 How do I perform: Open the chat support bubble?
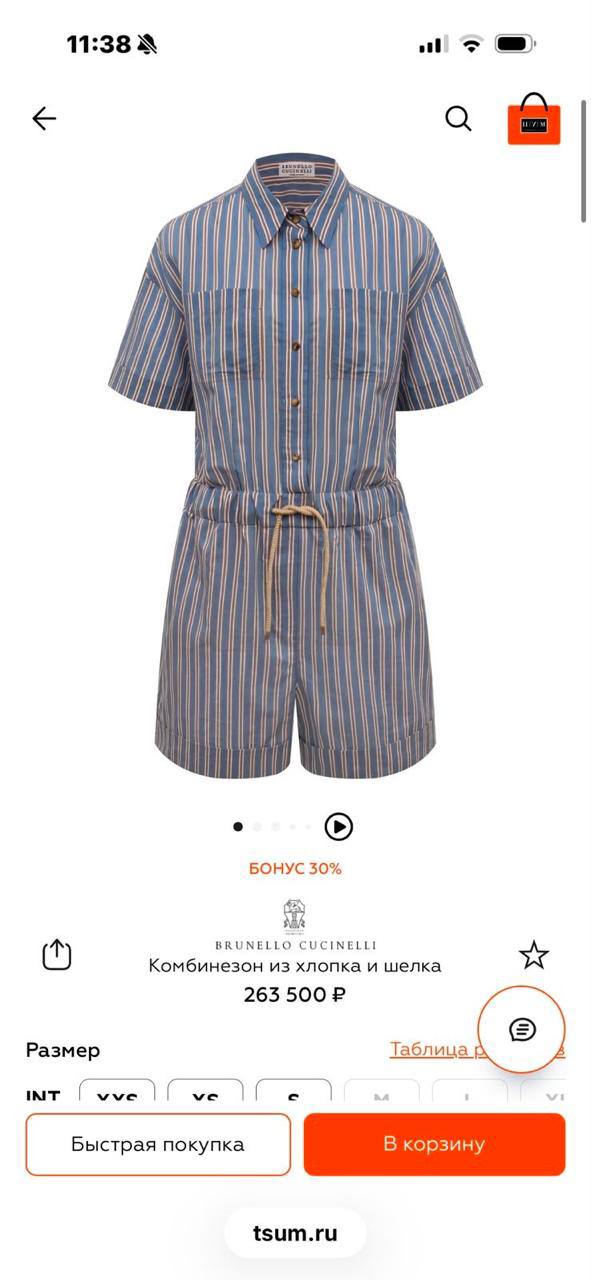pos(522,1029)
